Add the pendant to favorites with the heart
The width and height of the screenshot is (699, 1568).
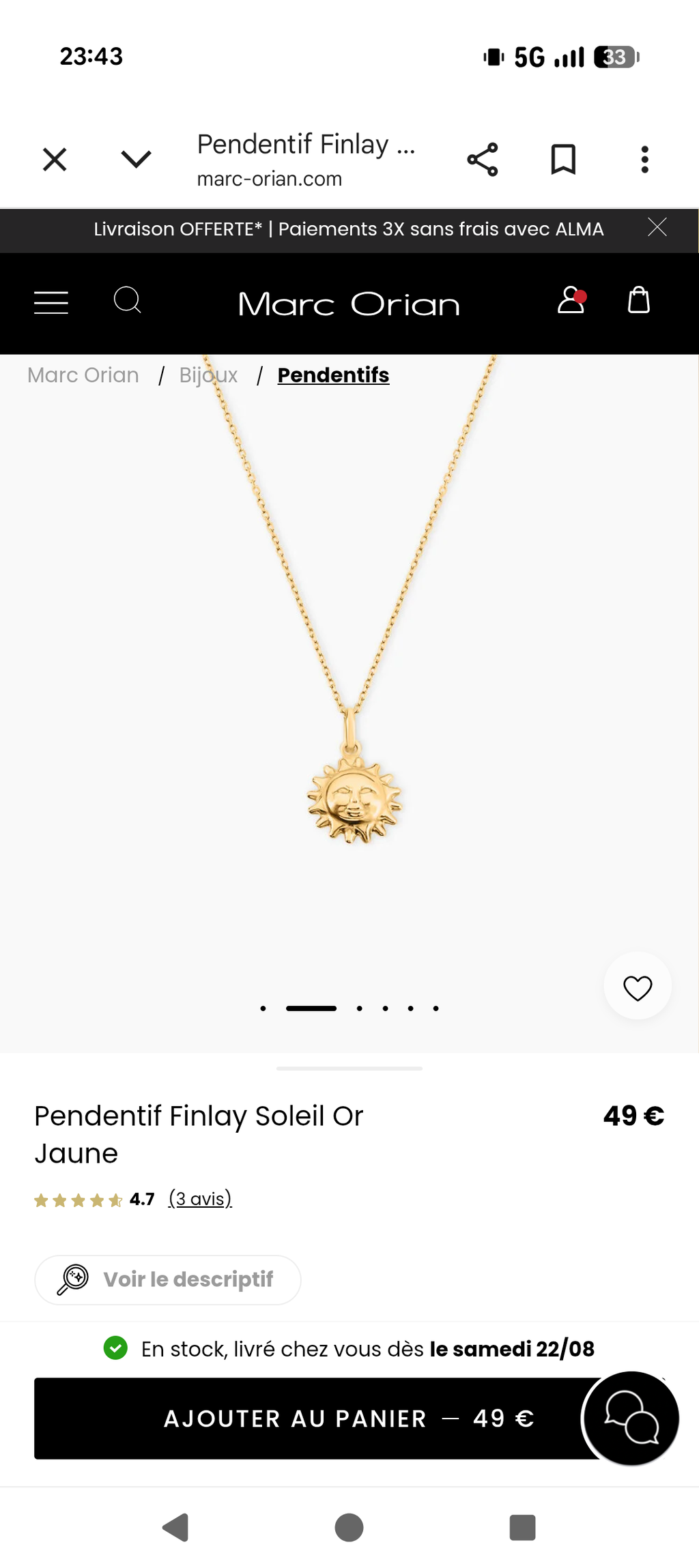tap(638, 986)
